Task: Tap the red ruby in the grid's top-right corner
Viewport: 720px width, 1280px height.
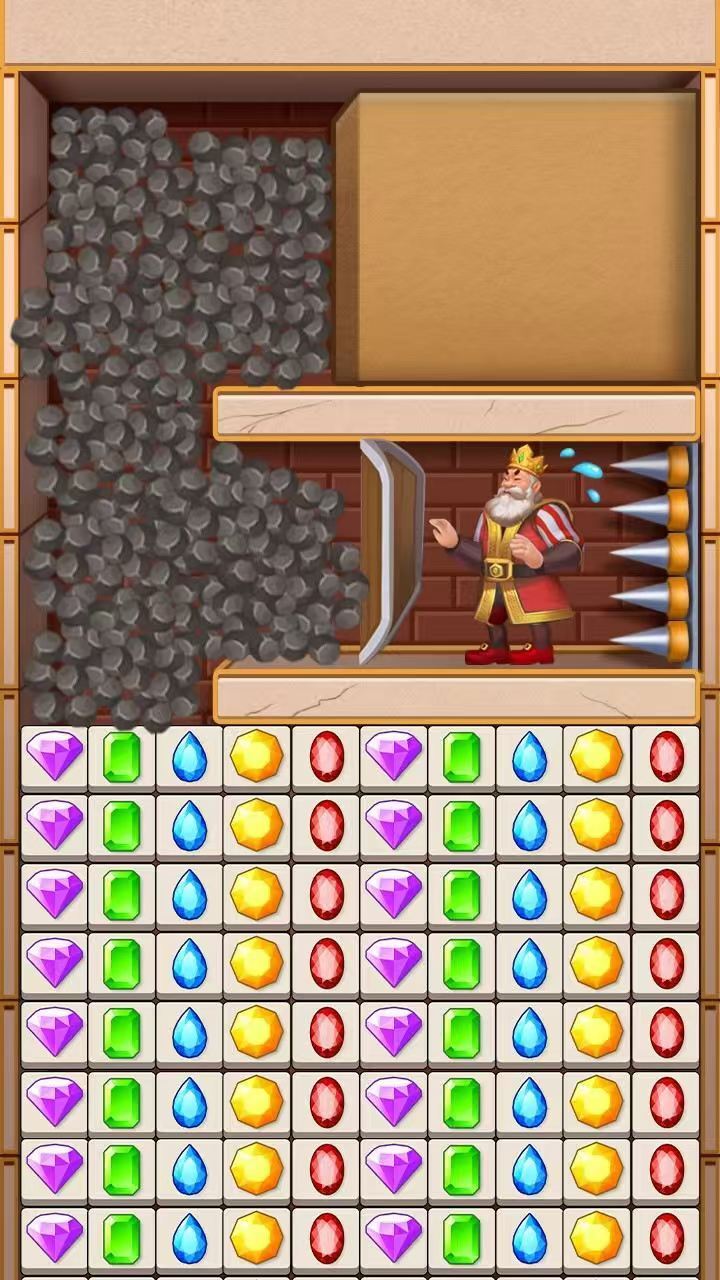Action: click(x=666, y=756)
